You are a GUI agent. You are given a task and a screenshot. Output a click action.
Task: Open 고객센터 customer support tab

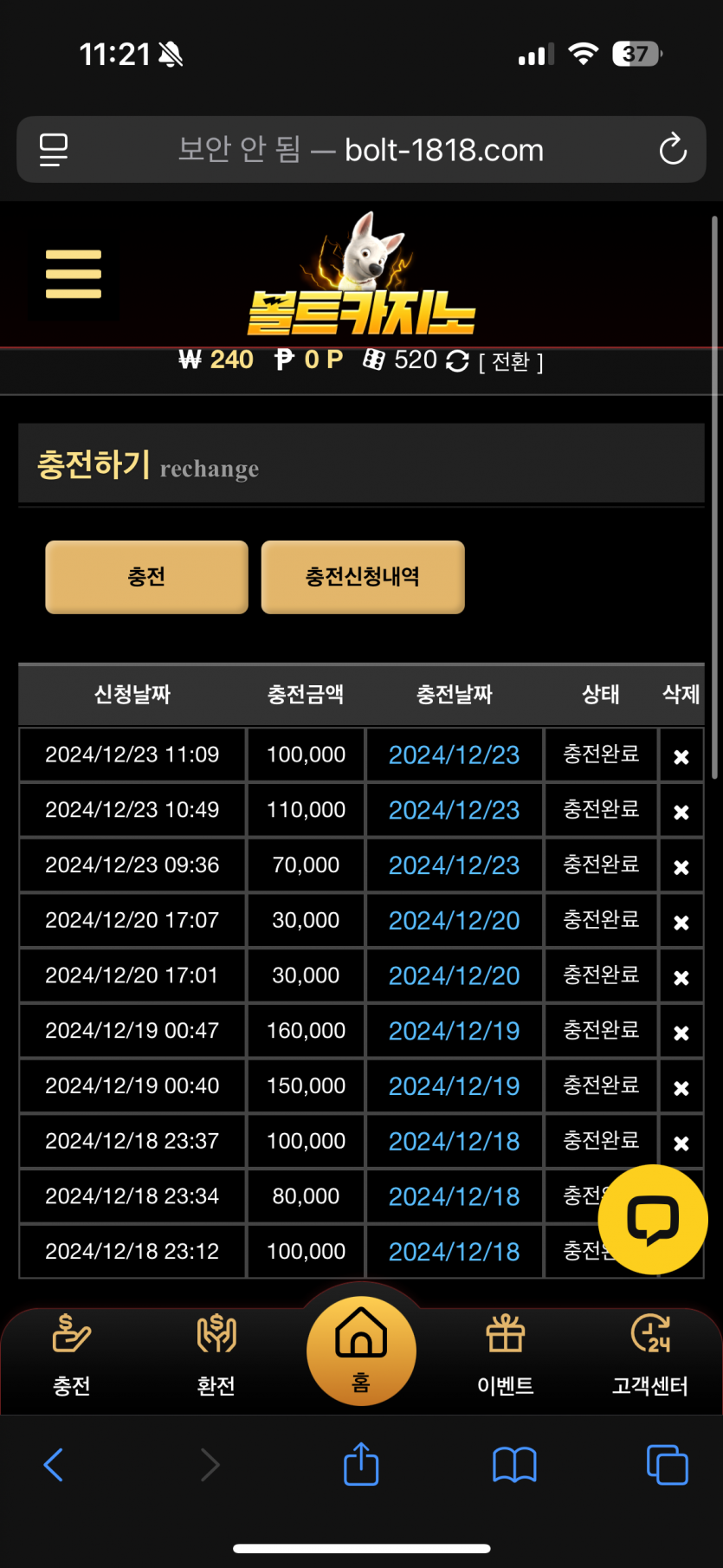[x=650, y=1354]
